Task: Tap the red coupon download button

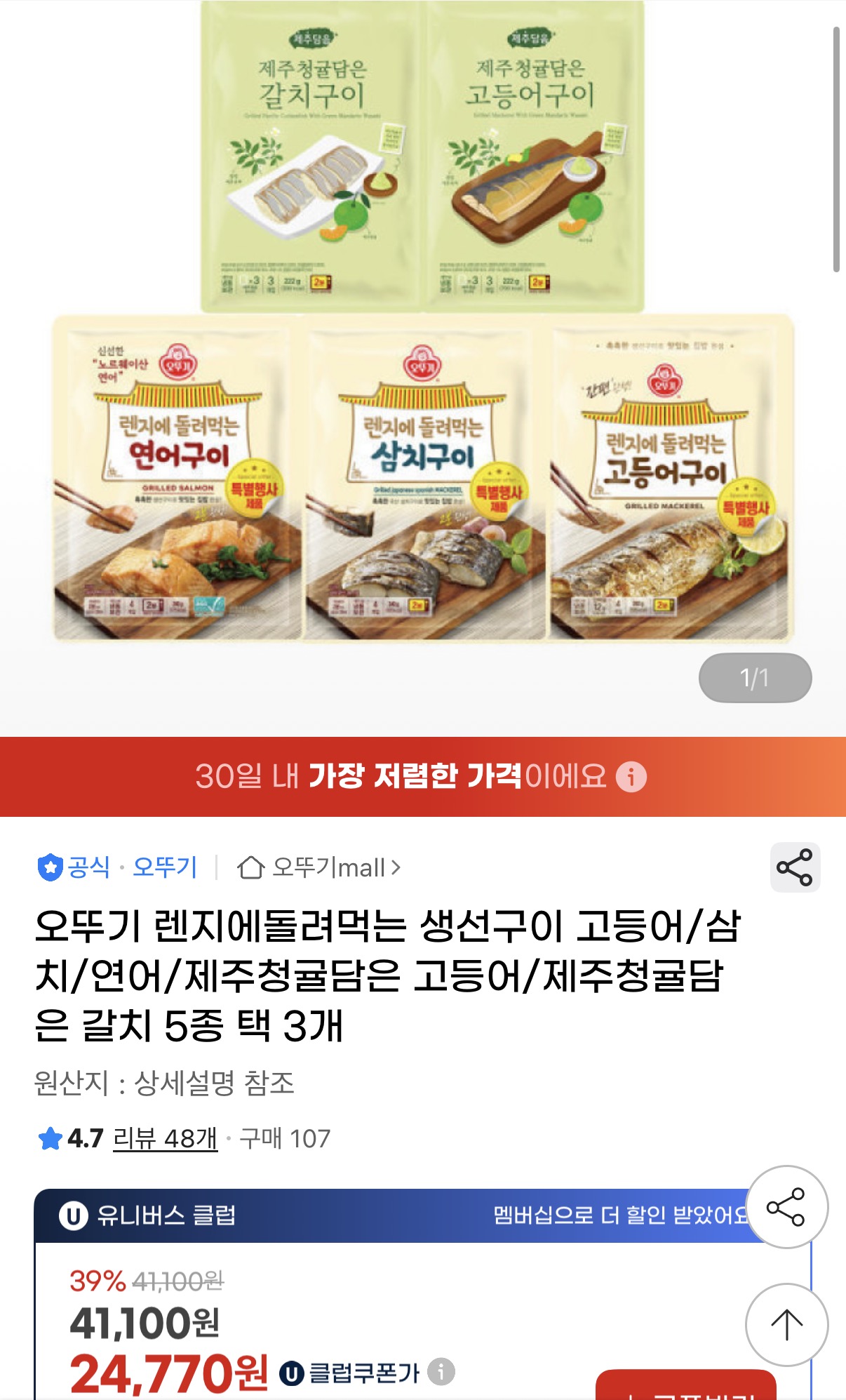Action: coord(686,1387)
